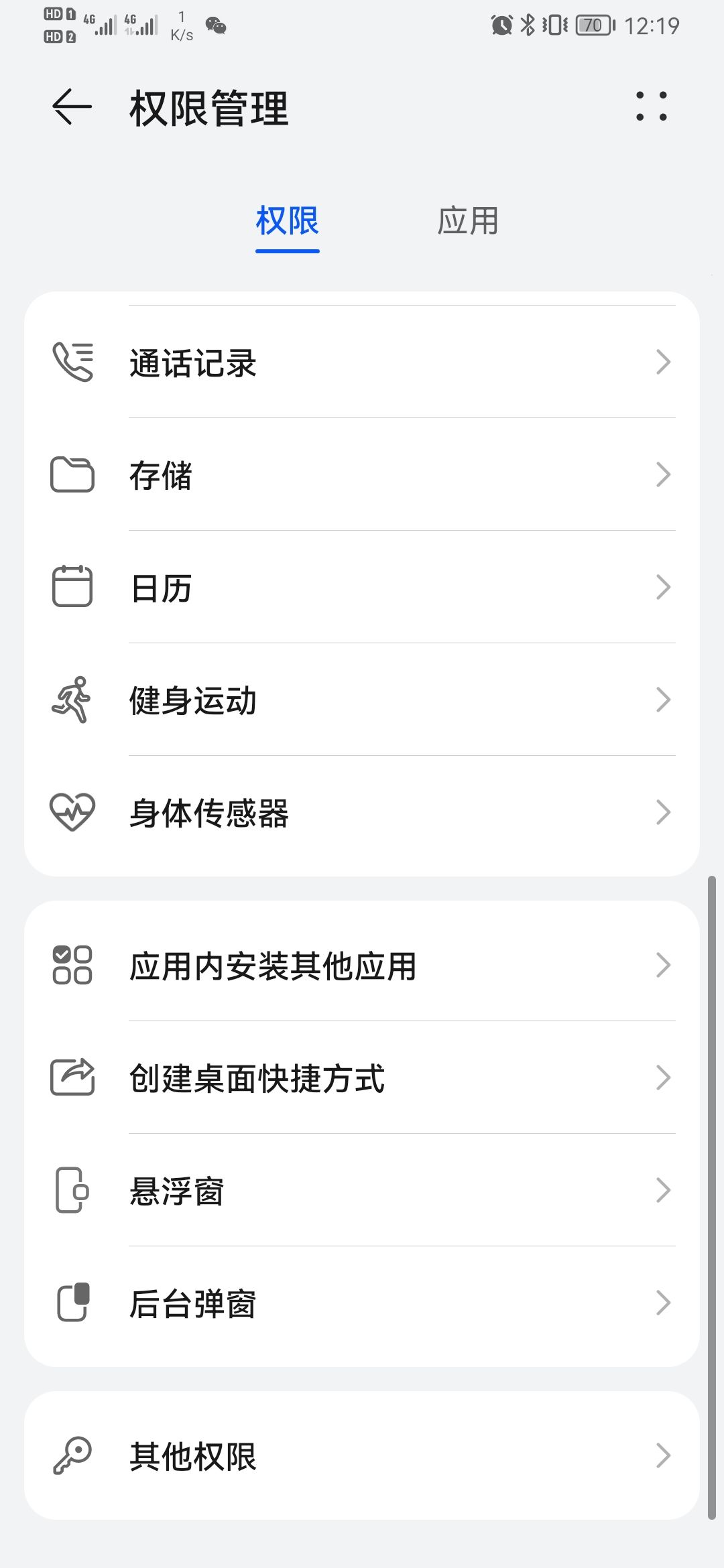Go back from 权限管理 page
This screenshot has height=1568, width=724.
pos(72,107)
